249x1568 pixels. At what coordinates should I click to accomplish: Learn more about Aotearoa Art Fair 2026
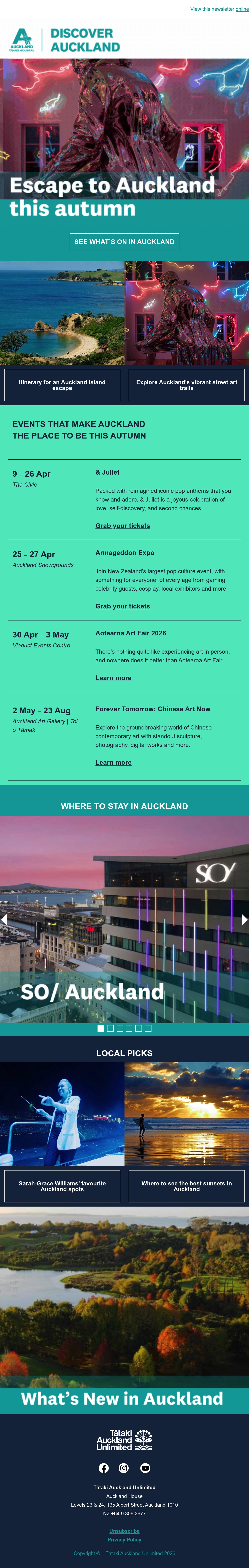point(113,678)
